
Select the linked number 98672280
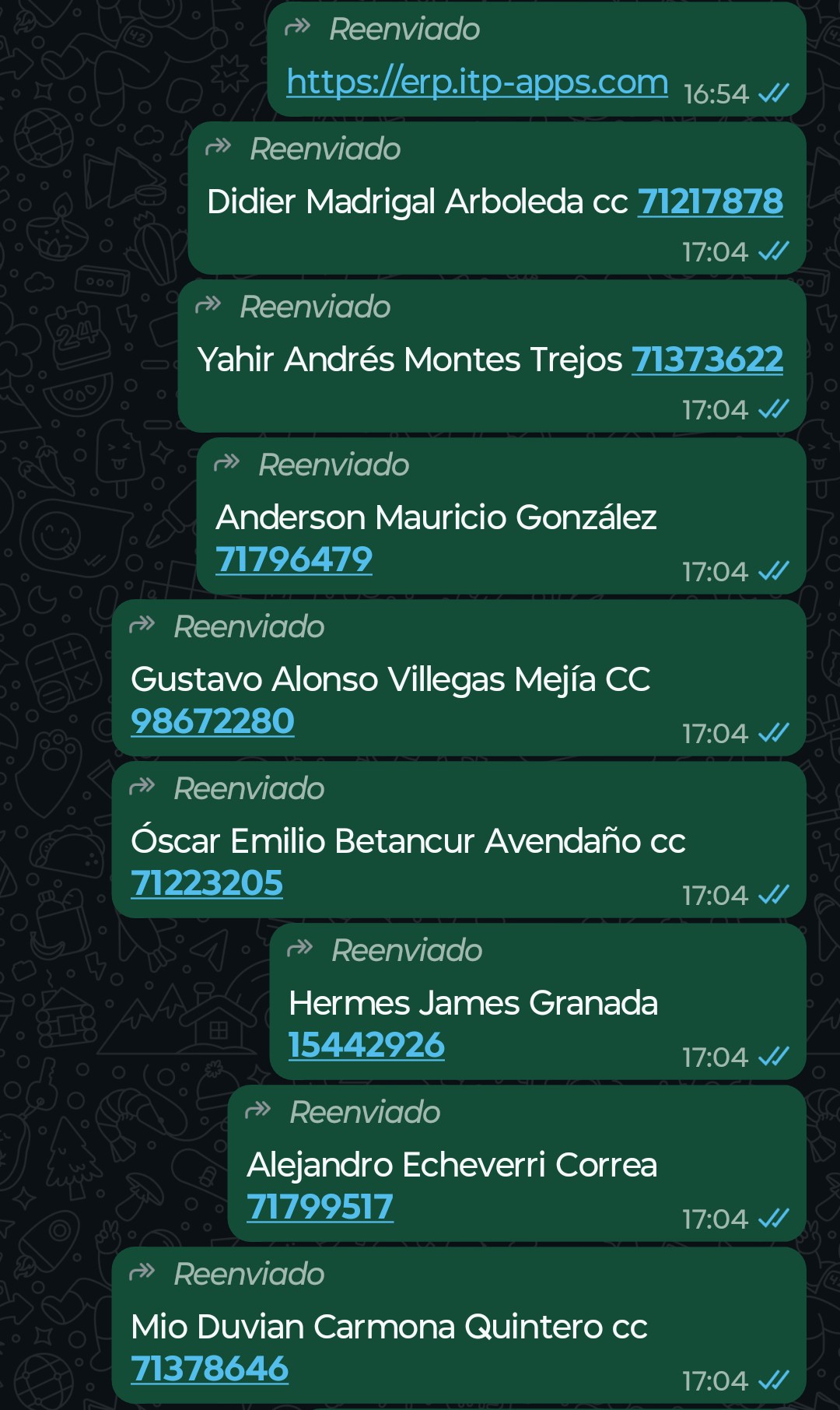[212, 721]
